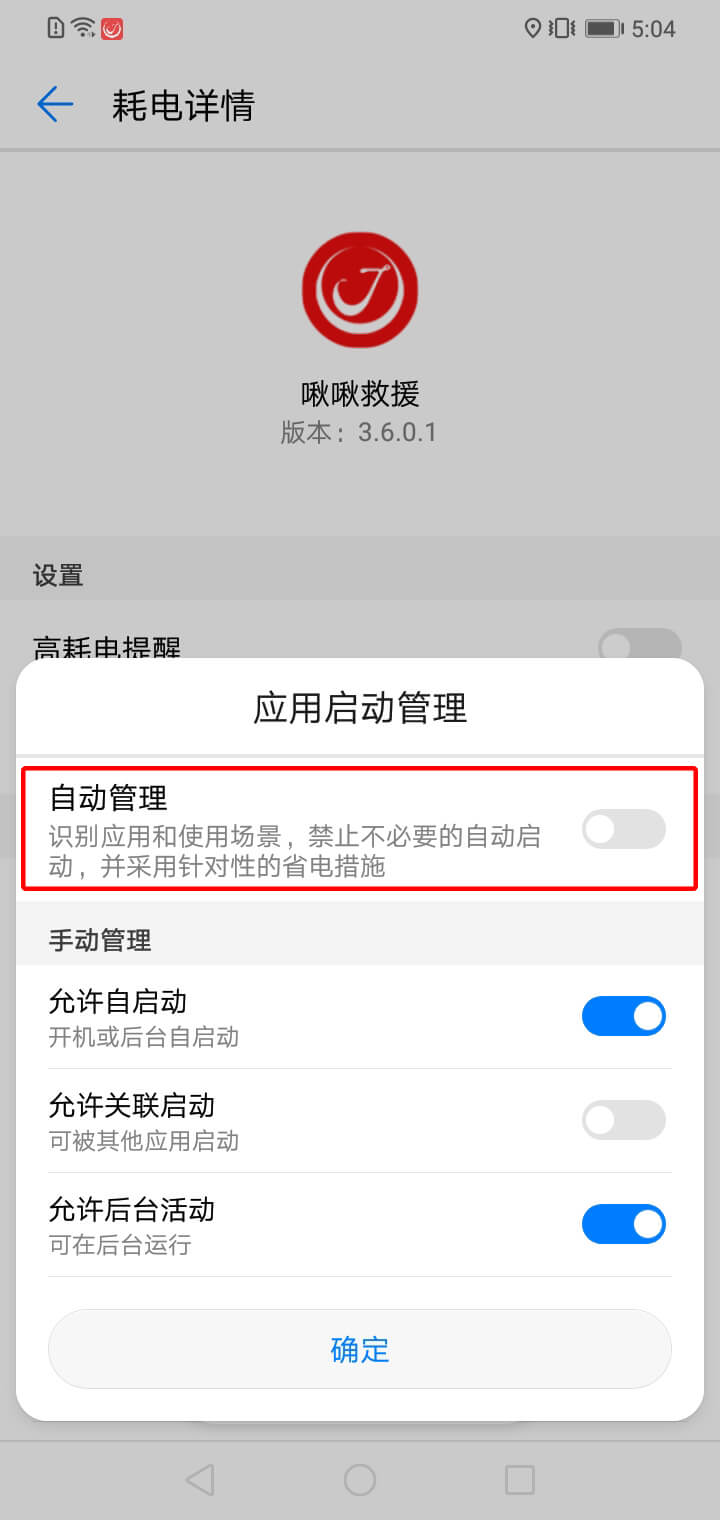The width and height of the screenshot is (720, 1520).
Task: Confirm with the 确定 button
Action: point(360,1349)
